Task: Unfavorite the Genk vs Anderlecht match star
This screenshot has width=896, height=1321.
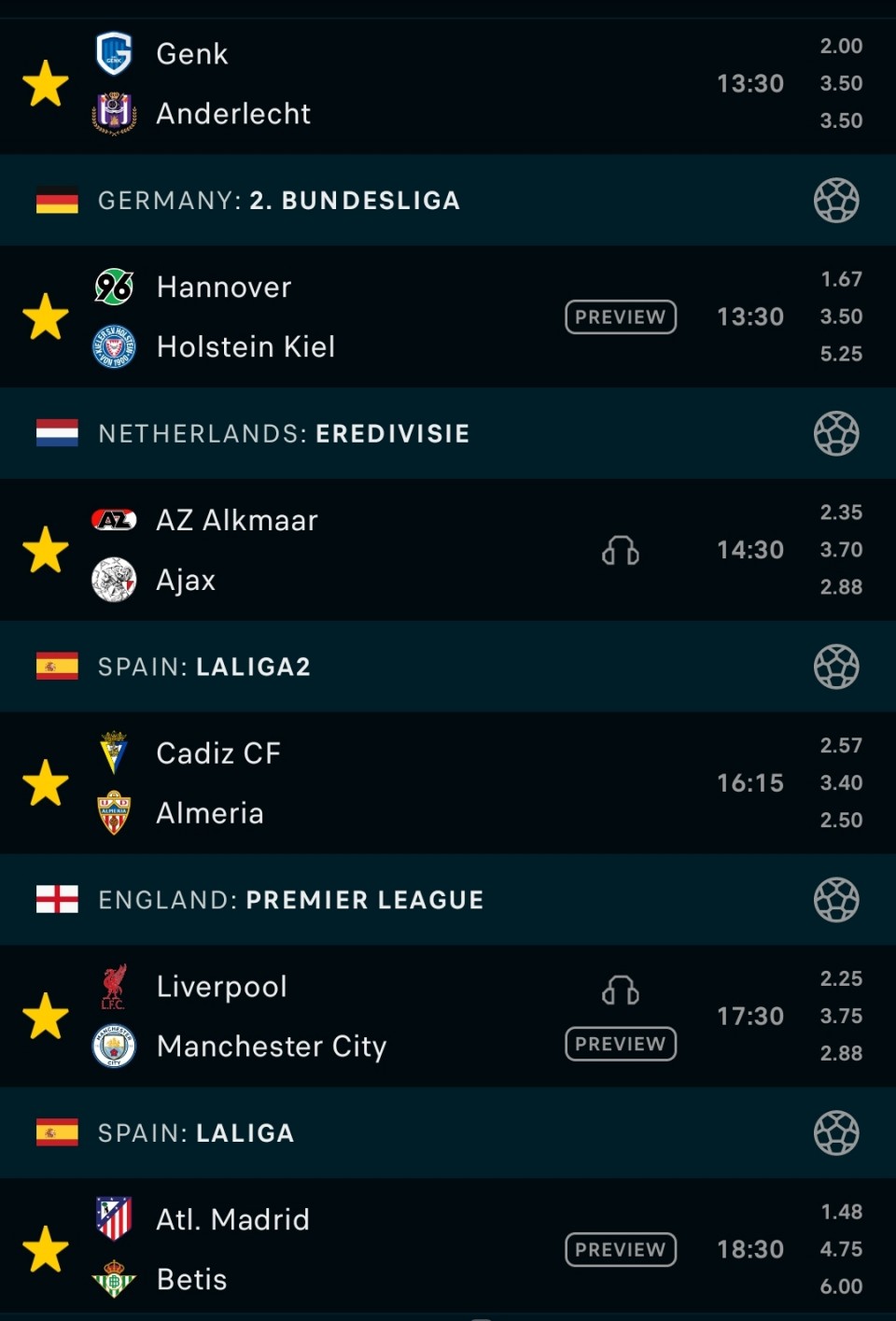Action: coord(46,84)
